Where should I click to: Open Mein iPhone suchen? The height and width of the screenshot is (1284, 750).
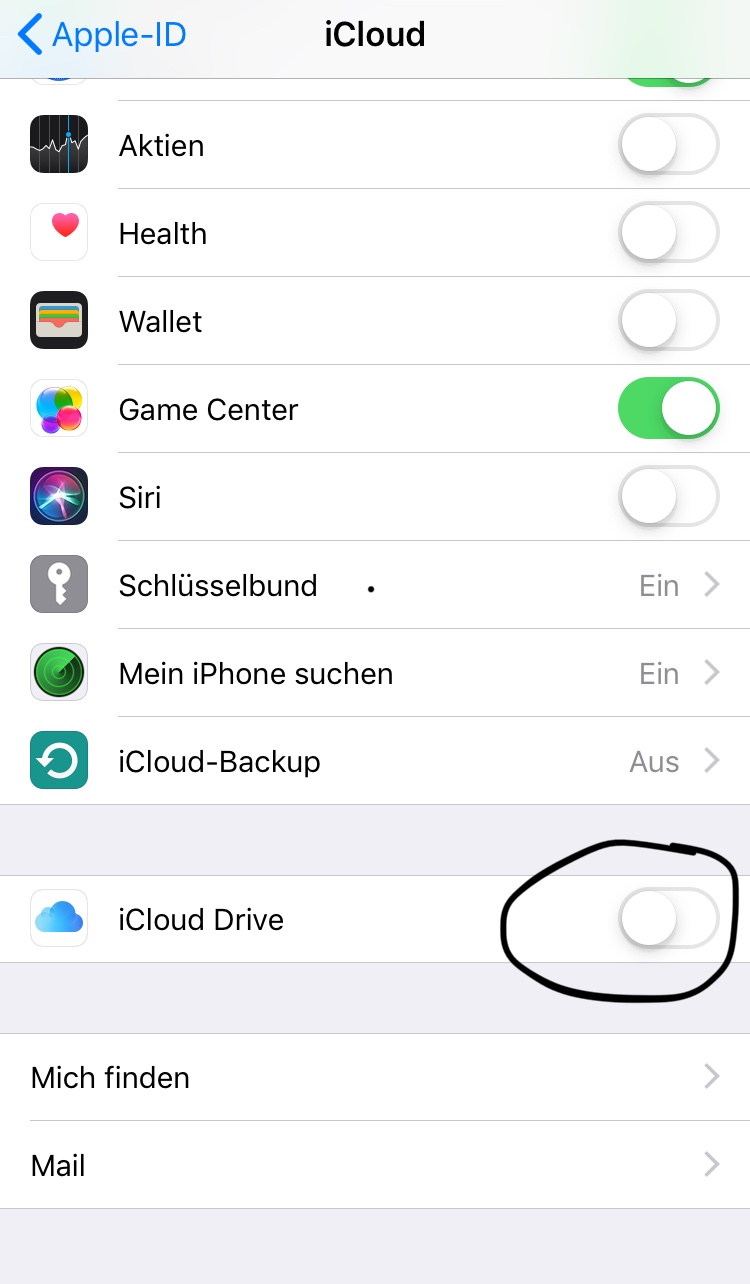375,673
